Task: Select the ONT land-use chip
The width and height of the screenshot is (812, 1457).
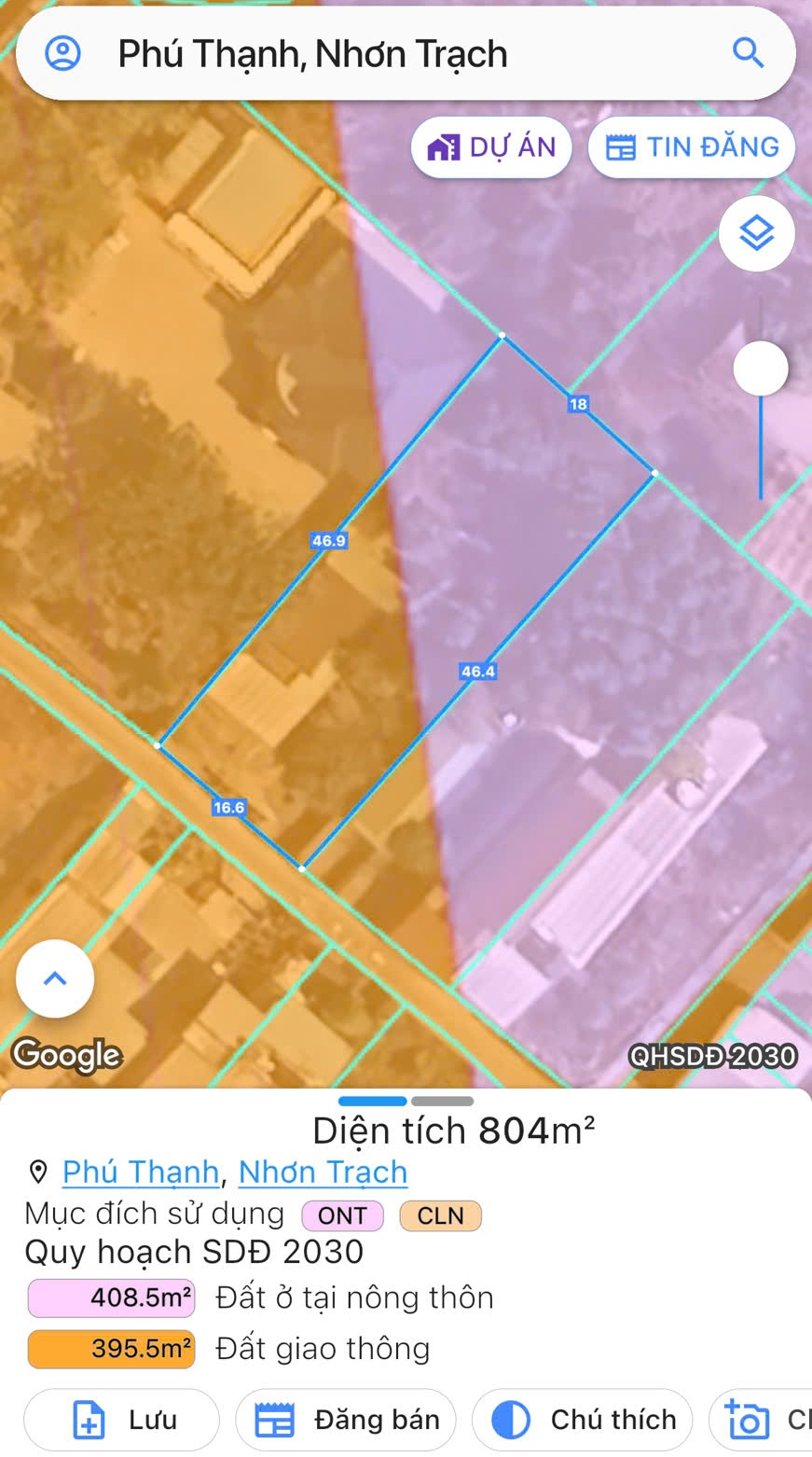Action: point(342,1215)
